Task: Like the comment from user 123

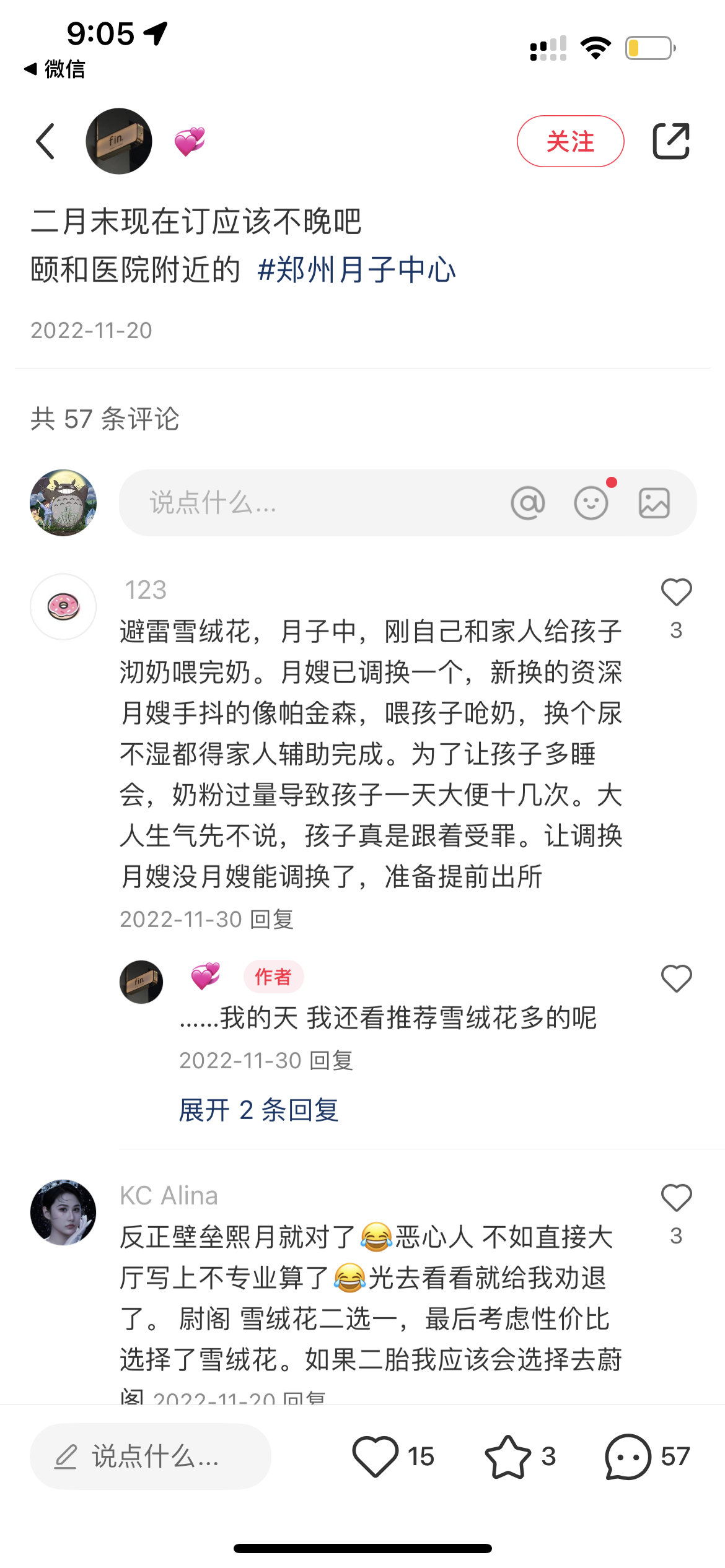Action: [676, 593]
